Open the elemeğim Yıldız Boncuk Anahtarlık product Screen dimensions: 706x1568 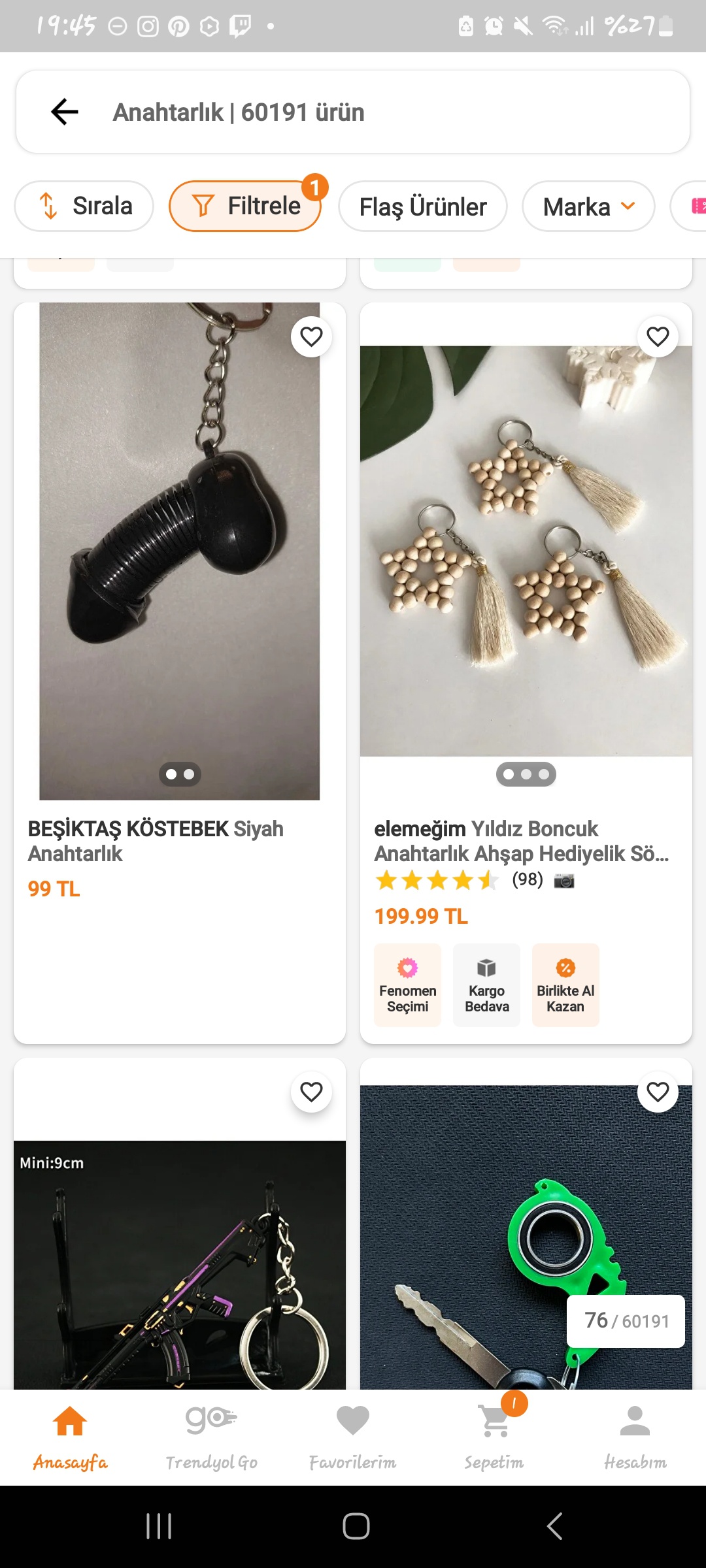(521, 841)
